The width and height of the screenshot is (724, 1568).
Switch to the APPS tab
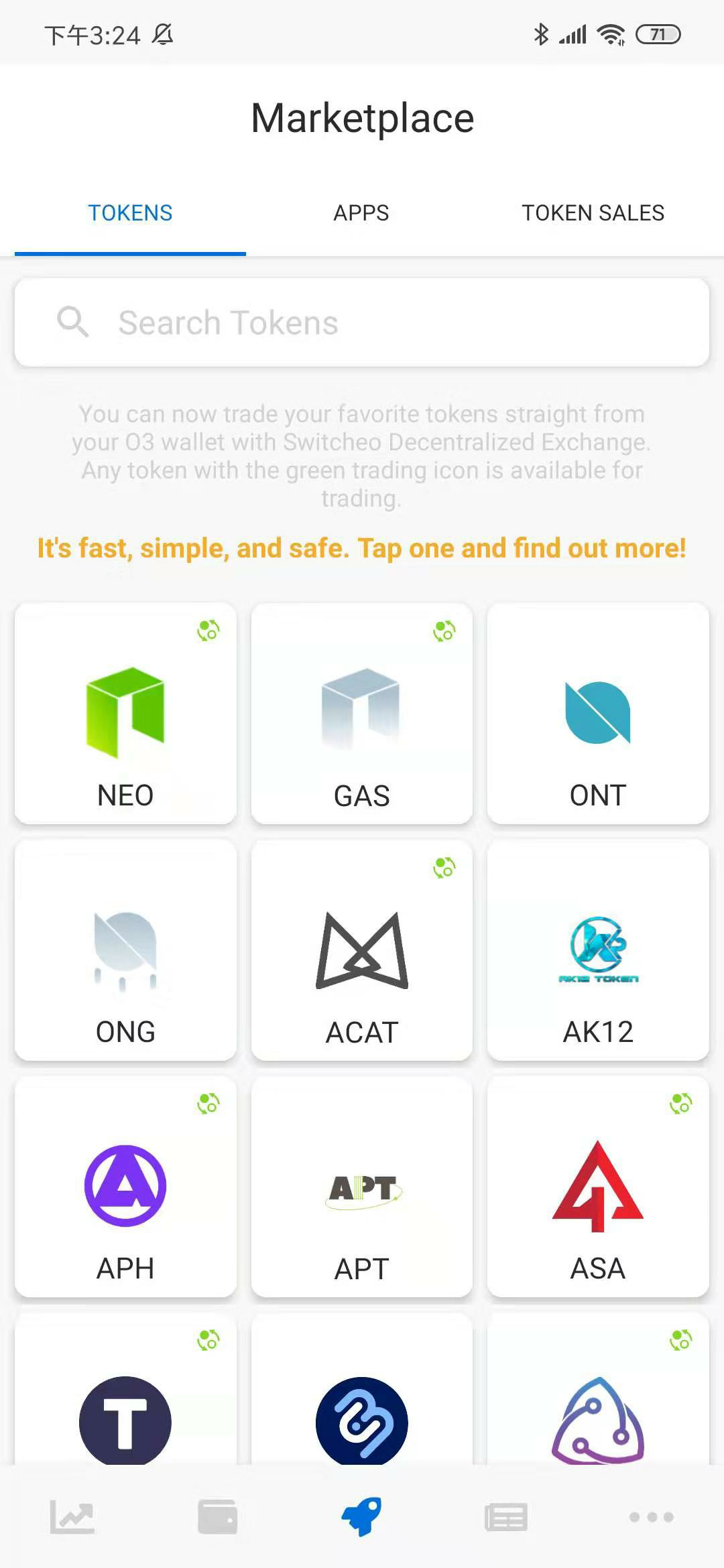(x=361, y=212)
